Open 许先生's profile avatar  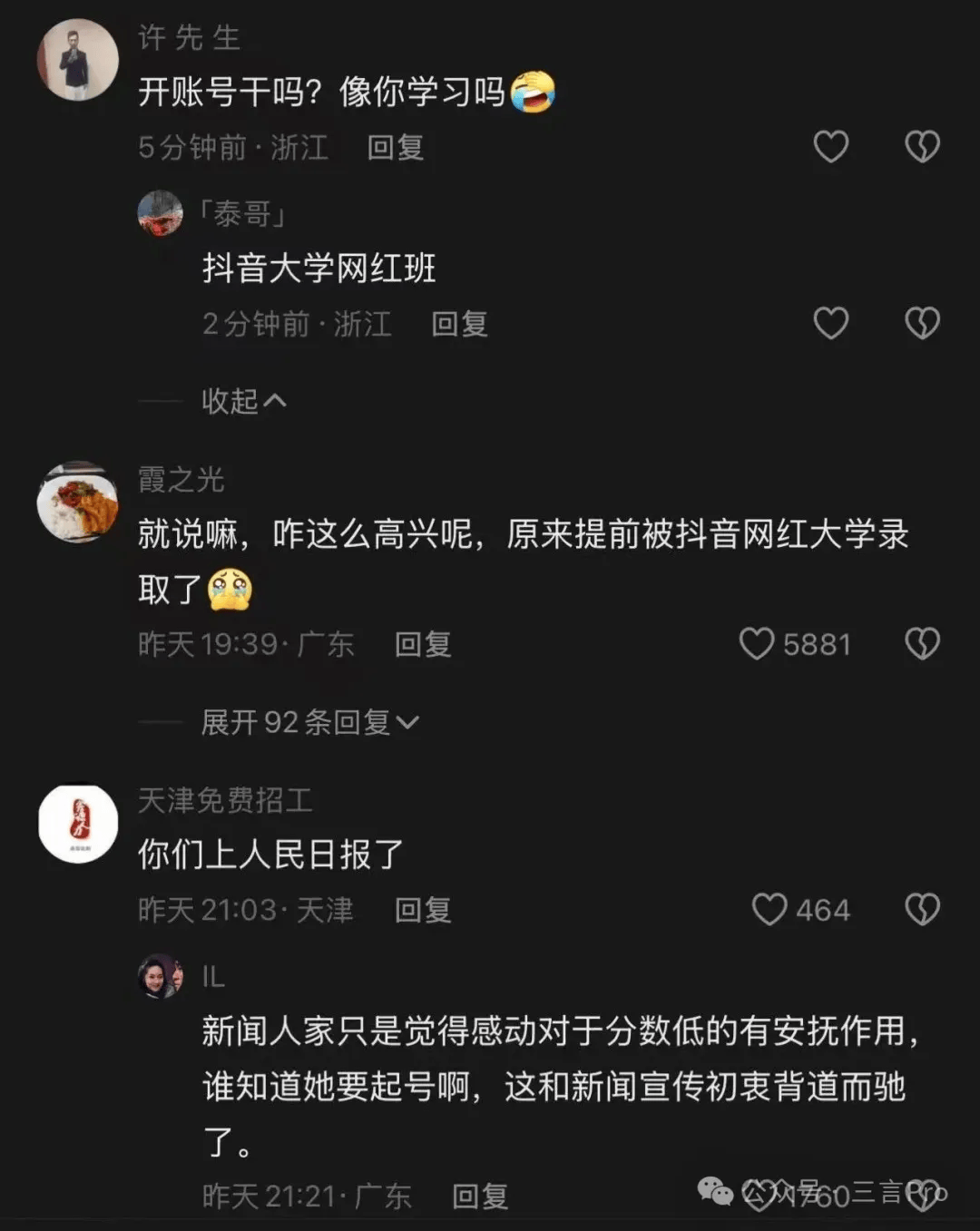78,60
